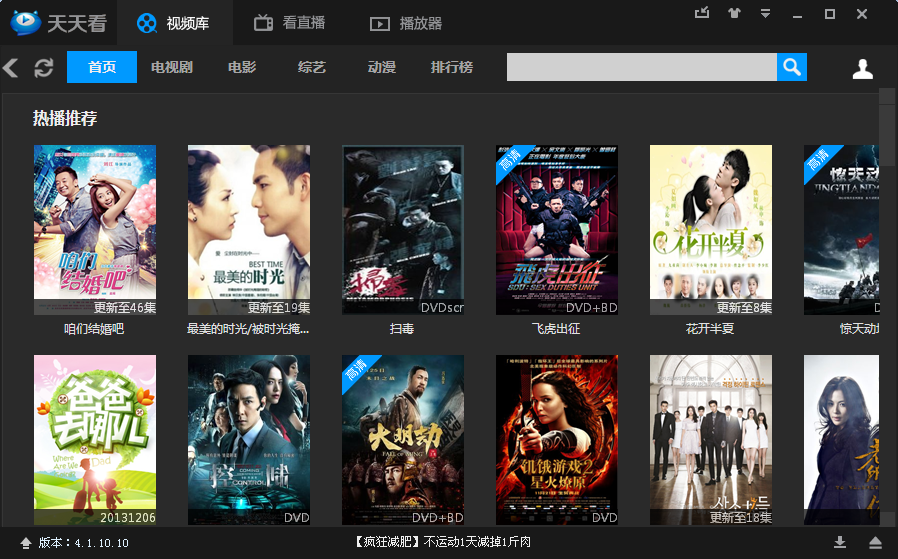Open the download manager icon
The height and width of the screenshot is (559, 898).
click(840, 542)
